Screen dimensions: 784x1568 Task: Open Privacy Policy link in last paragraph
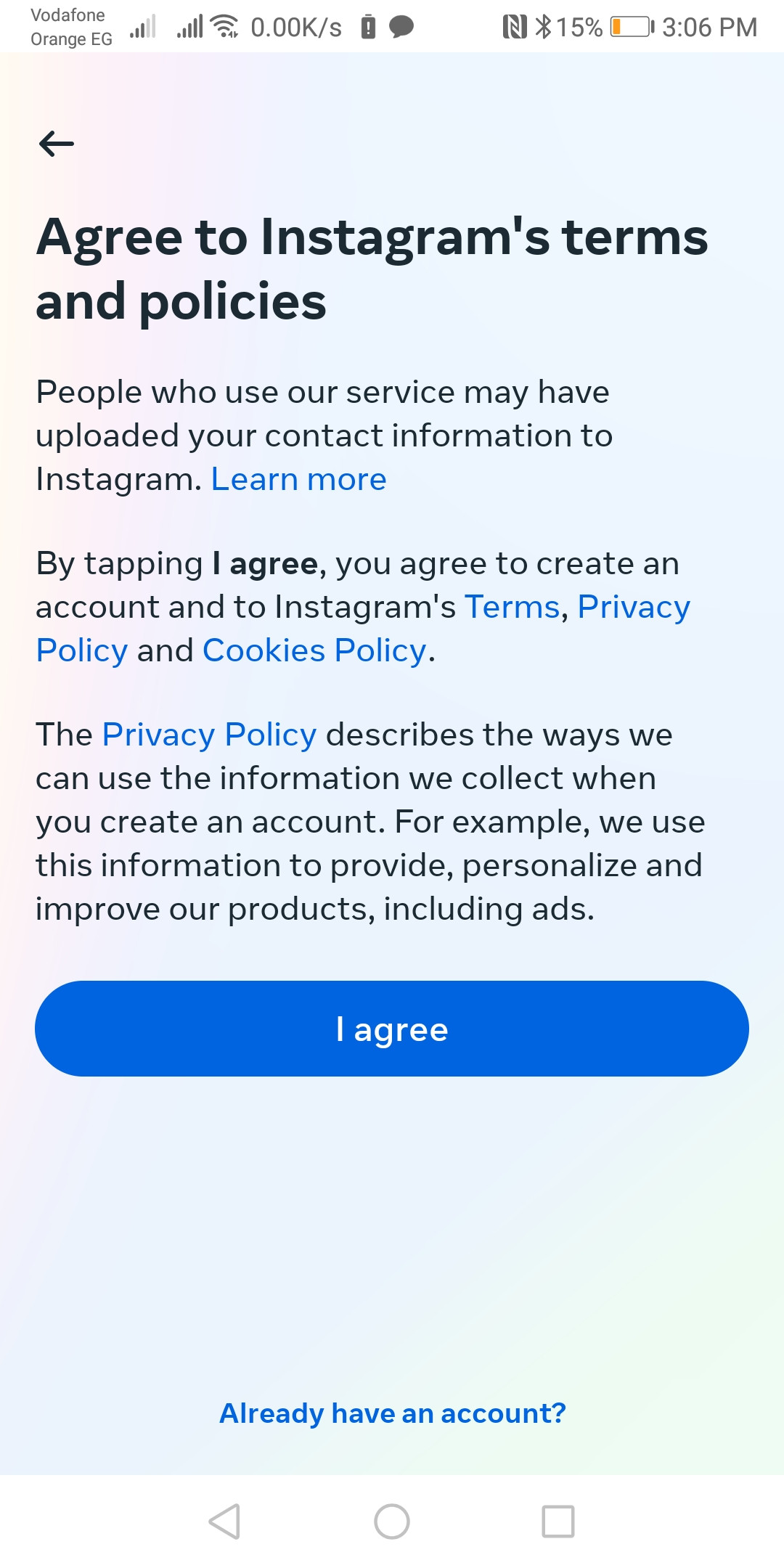coord(209,735)
